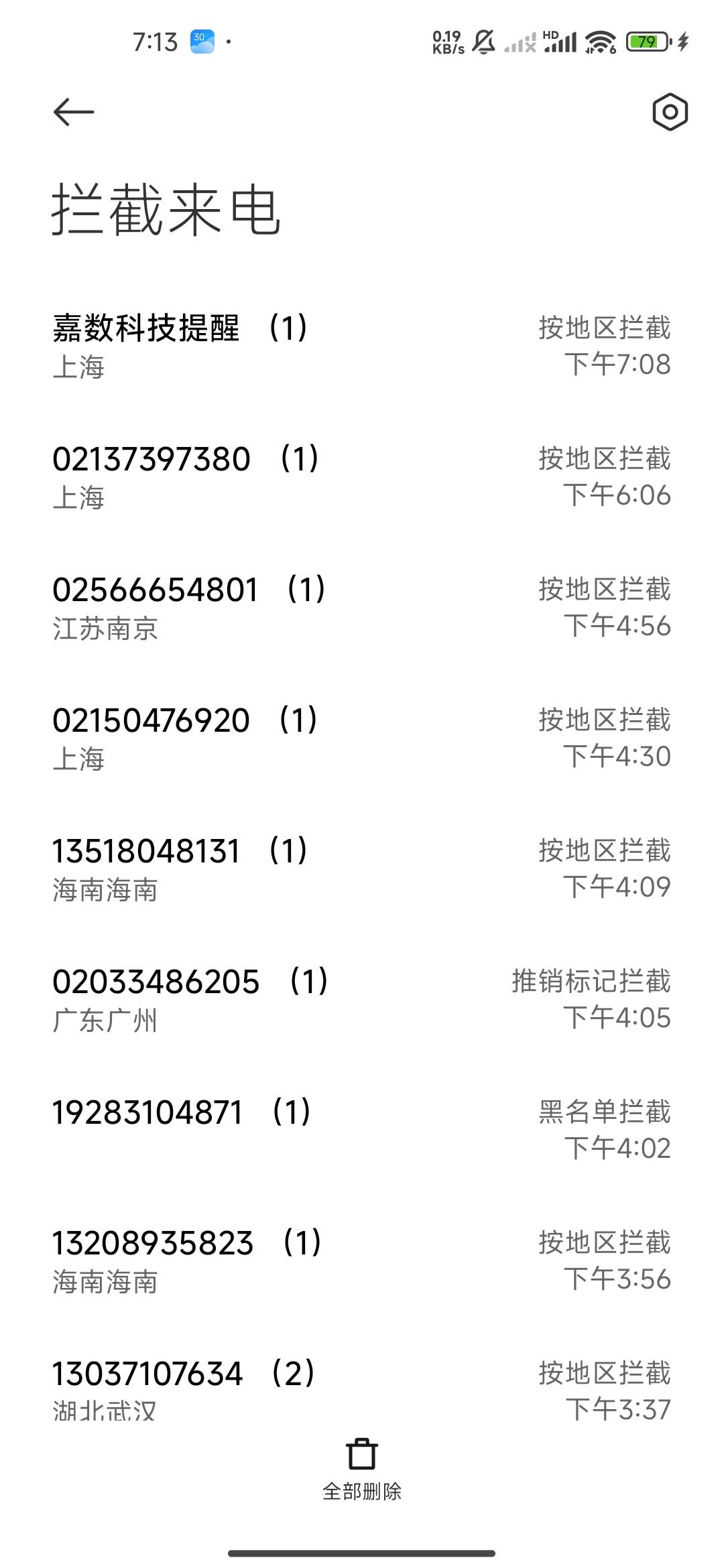View blocked call 02566654801 from 江苏南京
Screen dimensions: 724x1568
click(x=362, y=608)
